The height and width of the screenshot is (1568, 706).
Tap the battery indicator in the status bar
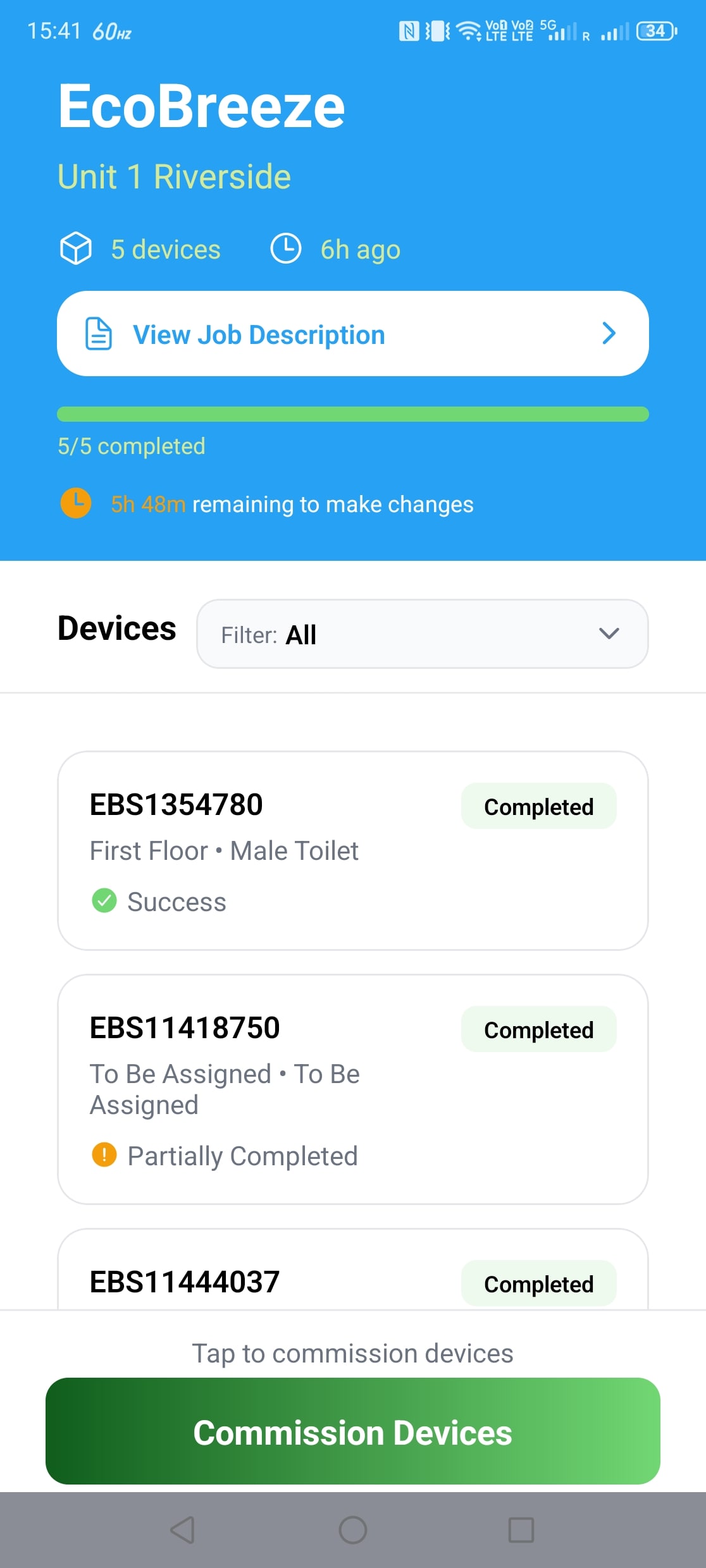655,30
